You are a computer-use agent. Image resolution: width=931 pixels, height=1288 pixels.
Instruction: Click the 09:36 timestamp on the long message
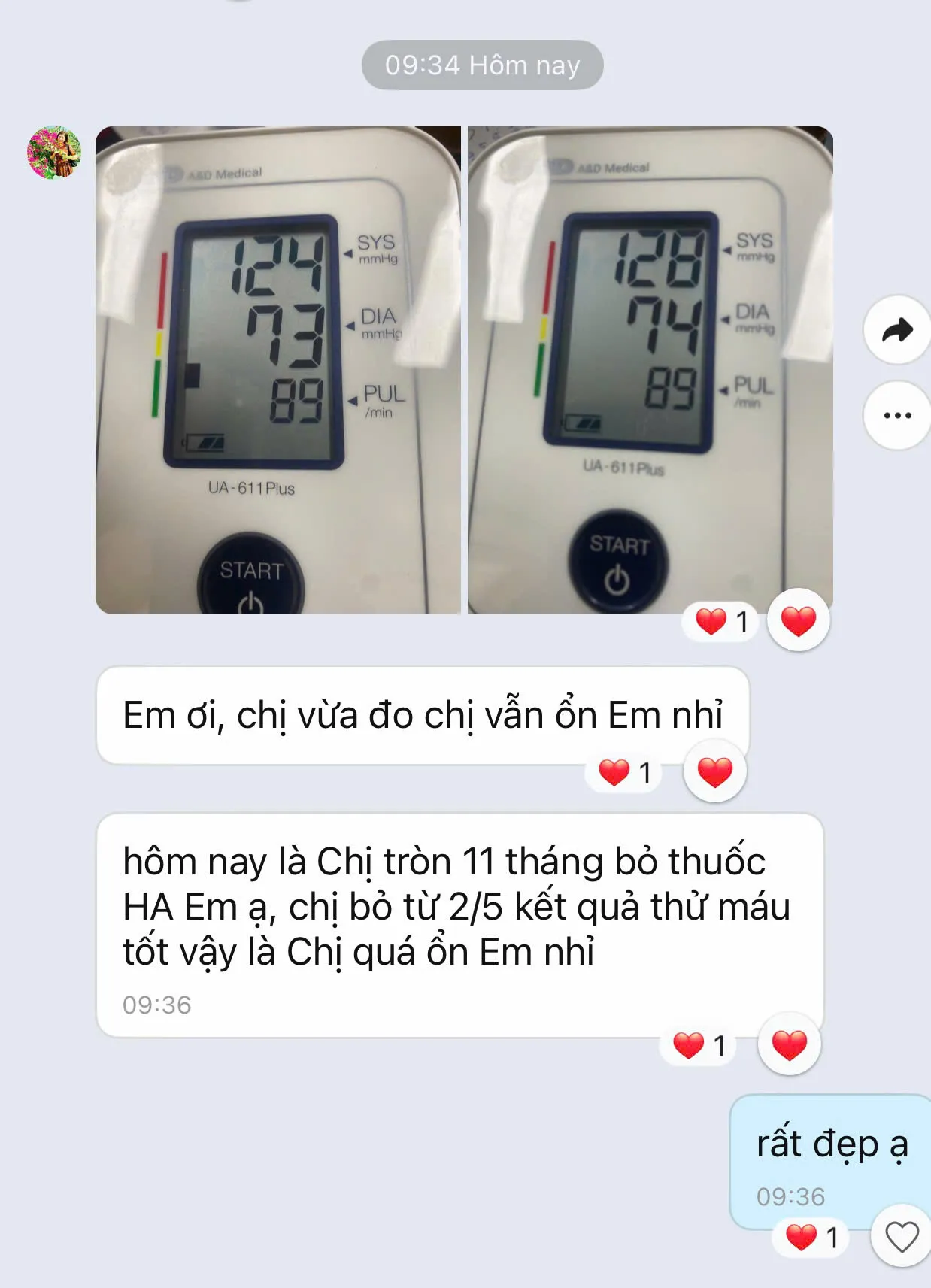158,1002
